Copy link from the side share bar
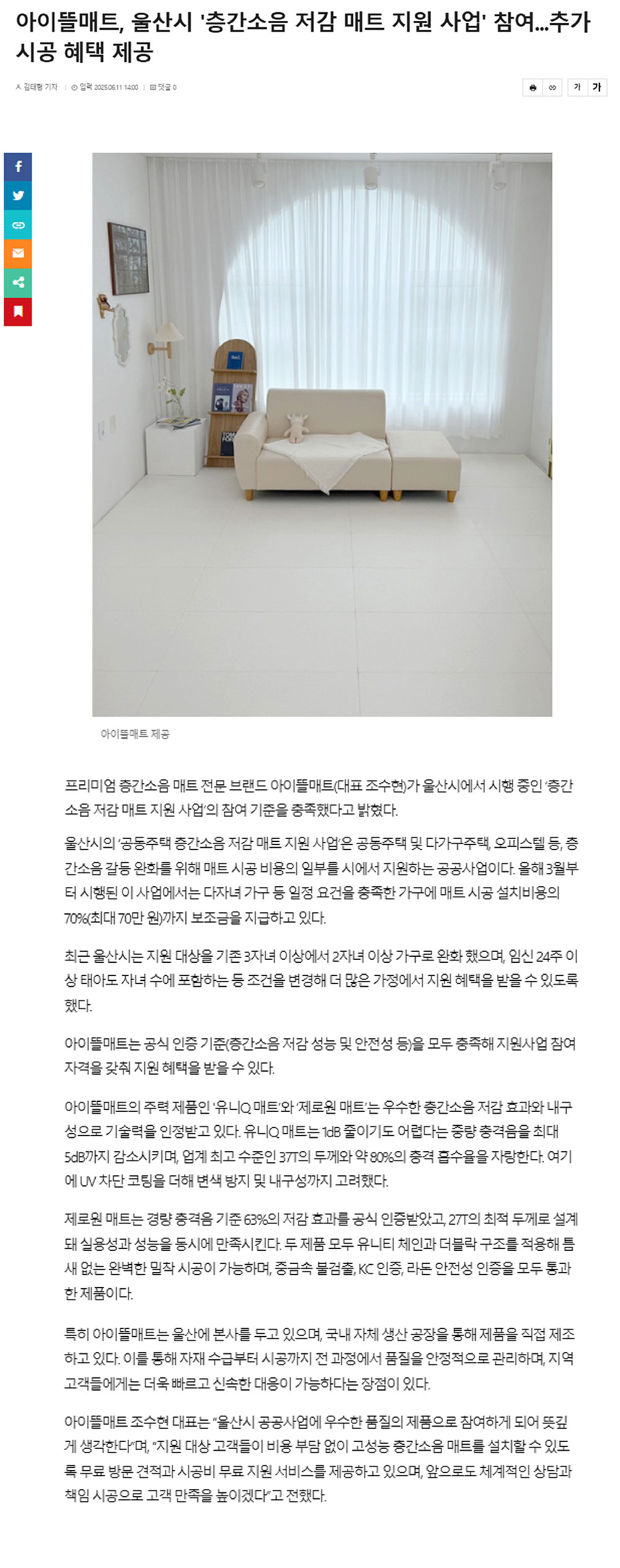Viewport: 620px width, 1568px height. point(18,225)
